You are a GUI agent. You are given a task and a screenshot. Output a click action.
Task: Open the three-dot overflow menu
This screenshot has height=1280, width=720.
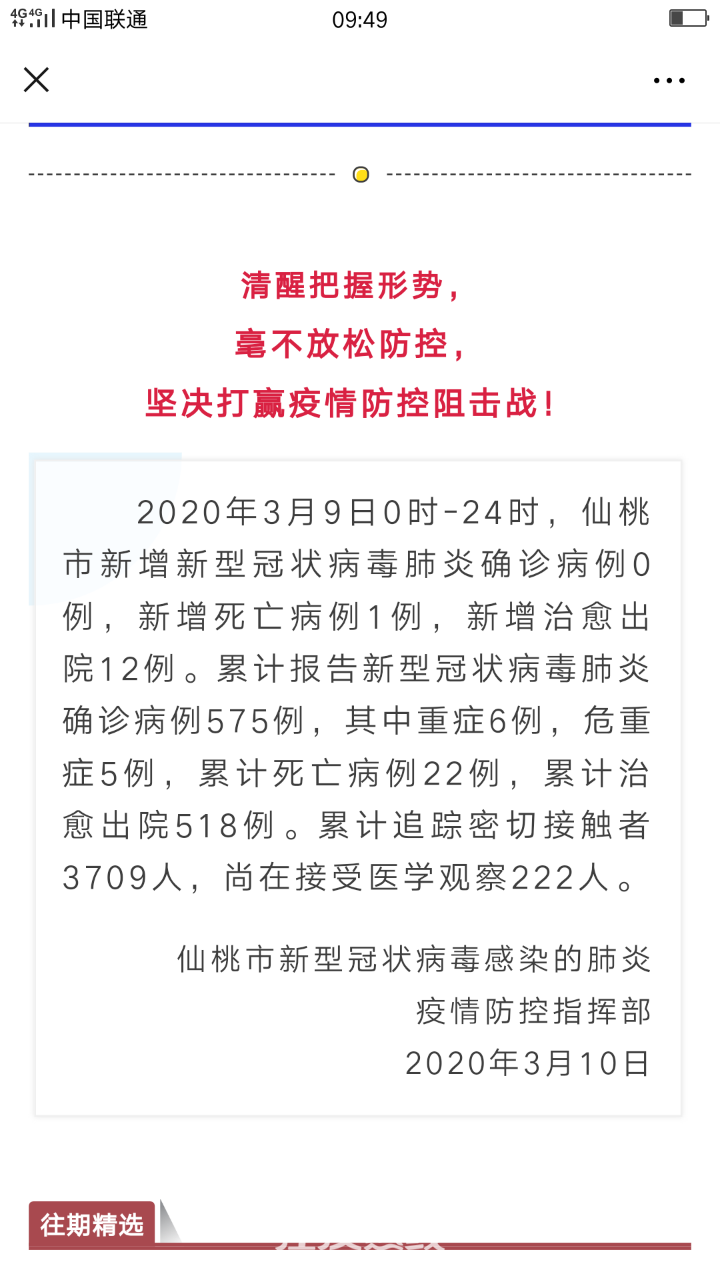669,81
